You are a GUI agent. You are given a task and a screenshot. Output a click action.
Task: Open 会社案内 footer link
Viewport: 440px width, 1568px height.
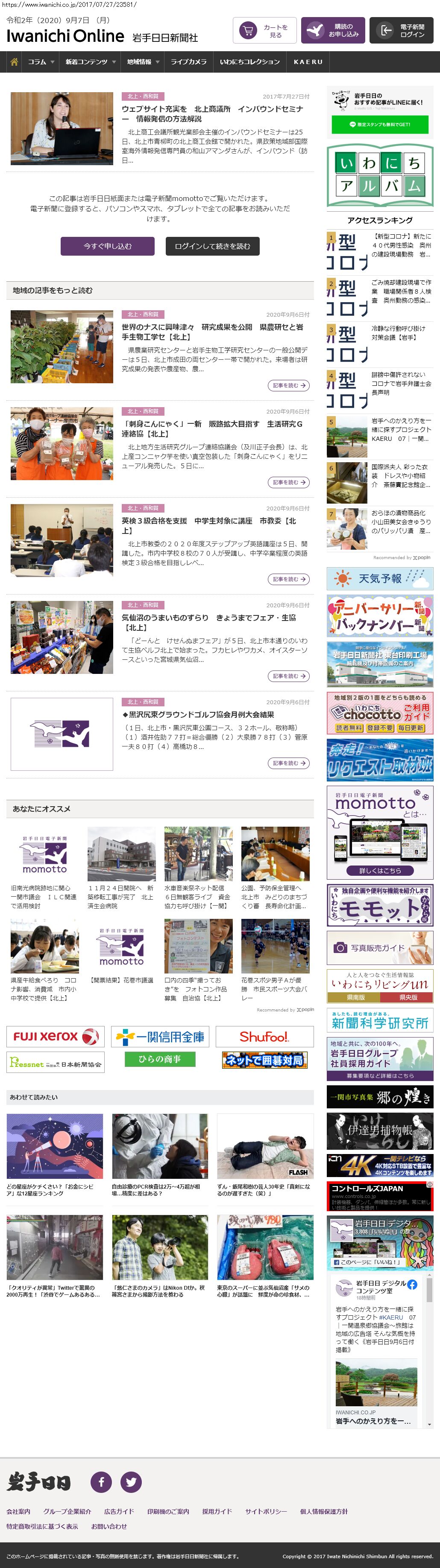(18, 1511)
